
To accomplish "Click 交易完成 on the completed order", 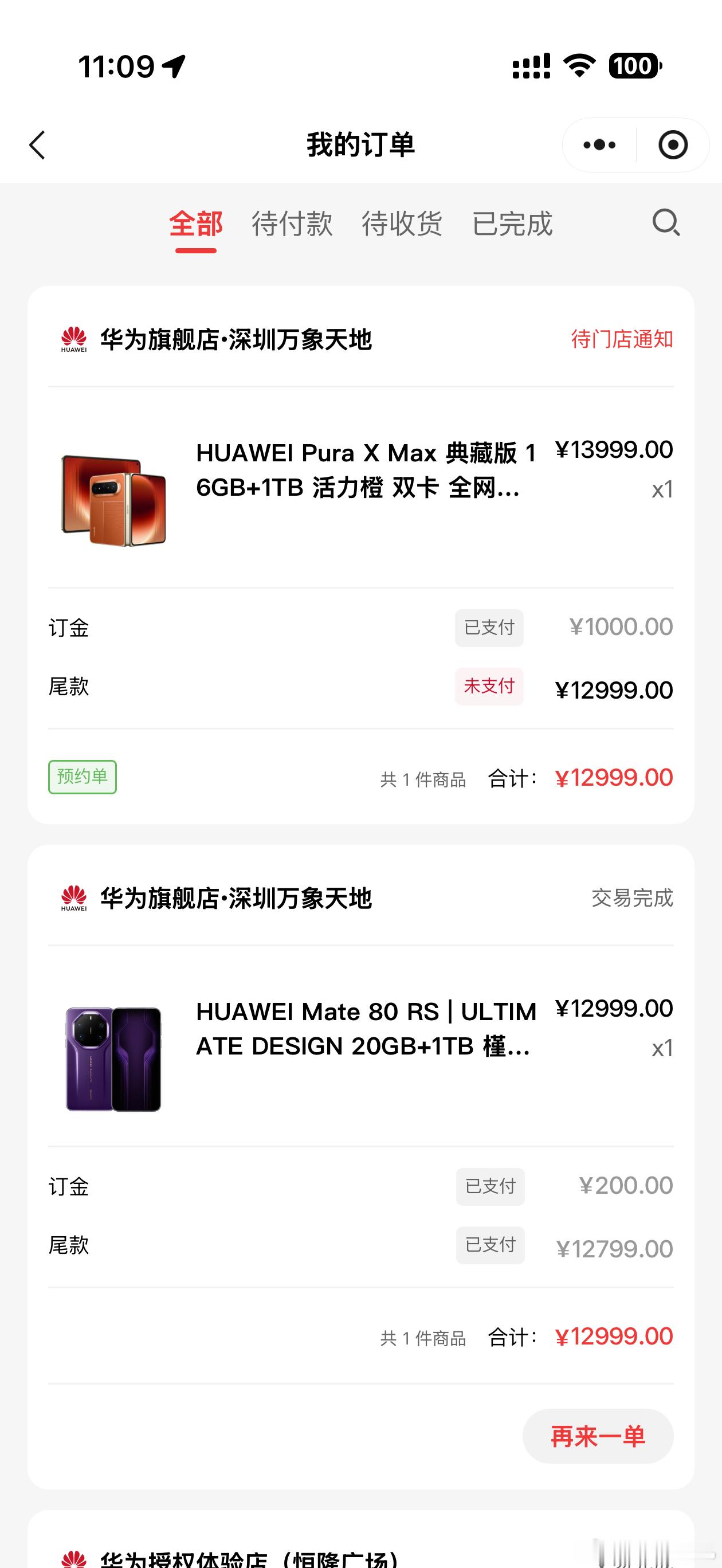I will tap(632, 896).
